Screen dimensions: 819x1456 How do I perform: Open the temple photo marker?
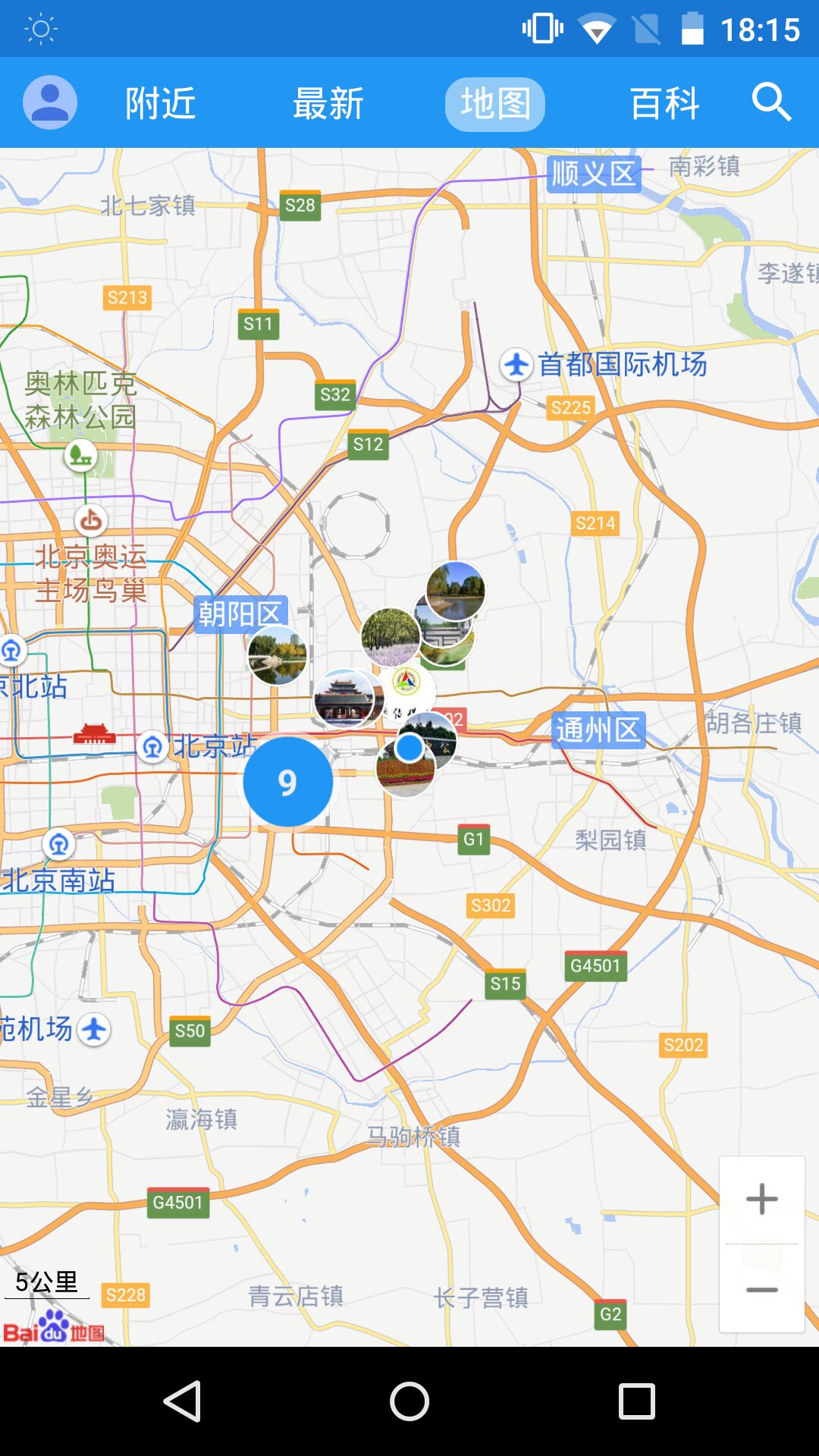[343, 698]
